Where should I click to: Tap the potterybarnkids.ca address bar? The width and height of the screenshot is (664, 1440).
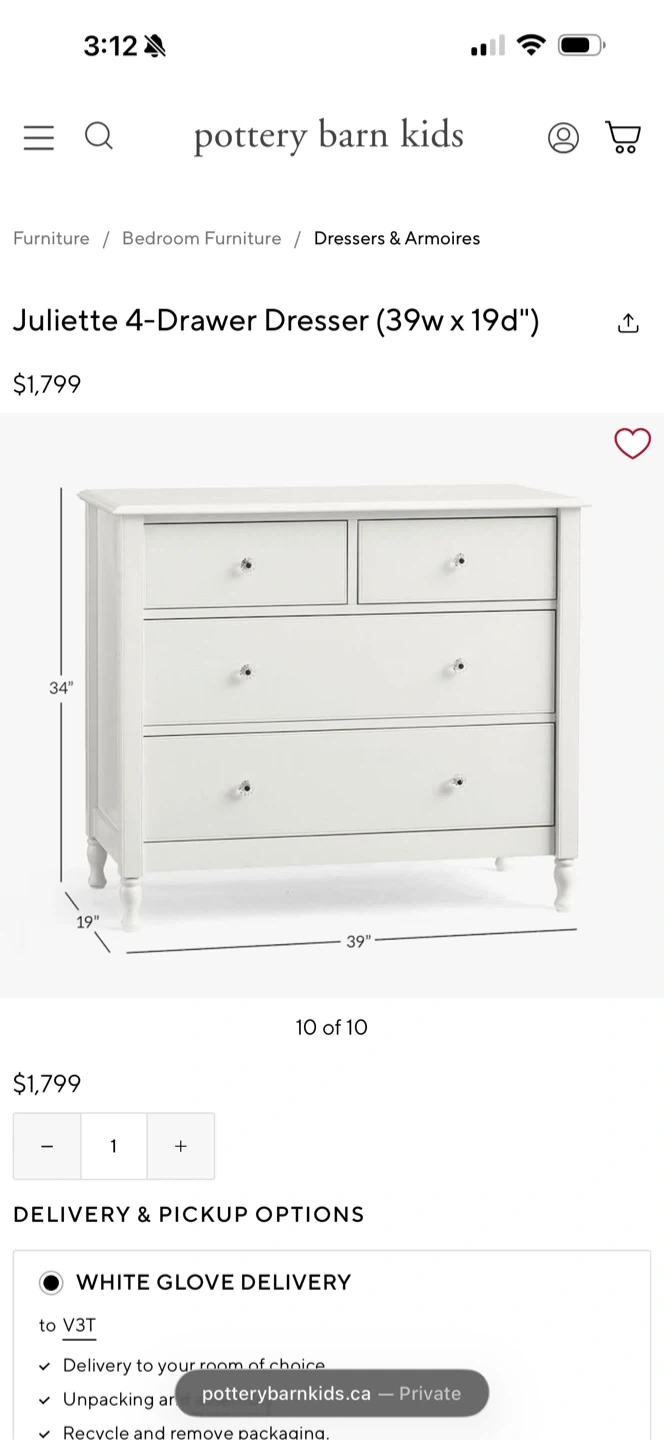[331, 1393]
